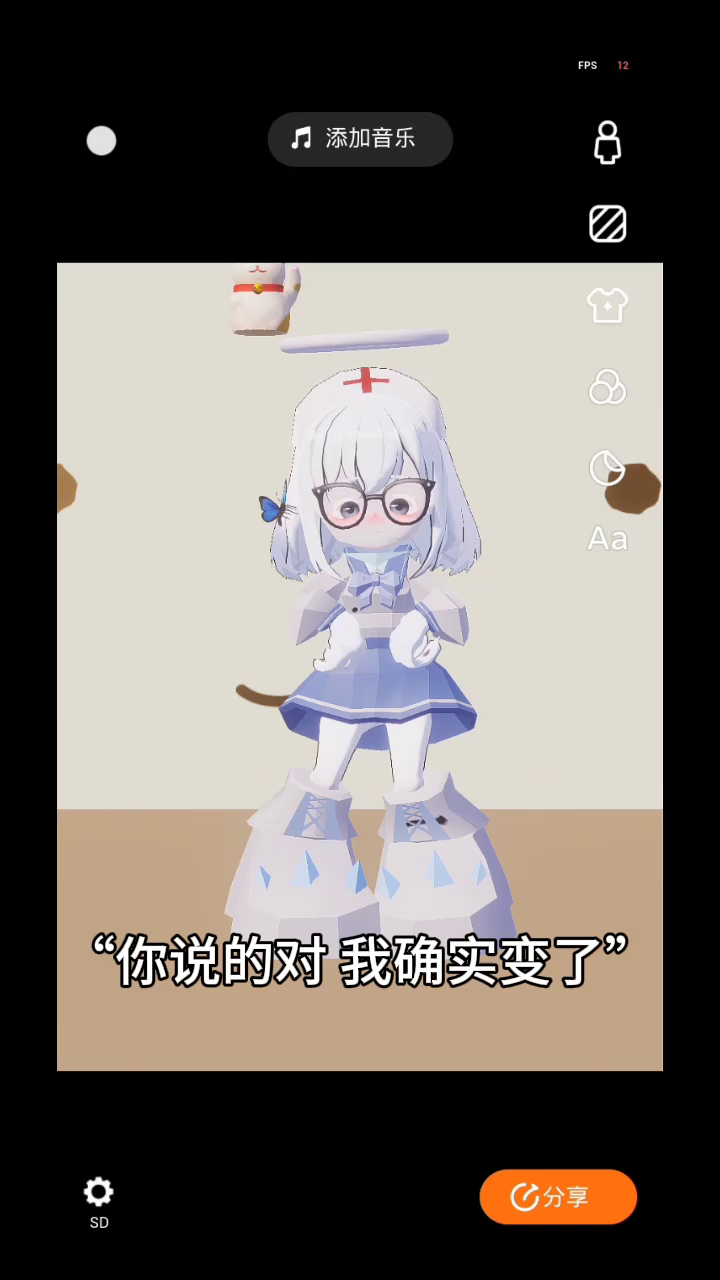Screen dimensions: 720x1280
Task: Add text with the Aa icon
Action: (x=607, y=539)
